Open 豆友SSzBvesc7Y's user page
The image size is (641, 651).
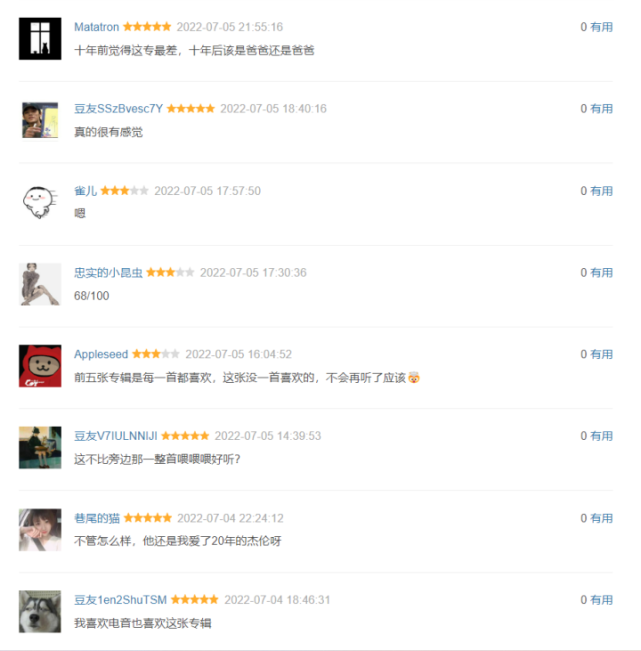[118, 109]
